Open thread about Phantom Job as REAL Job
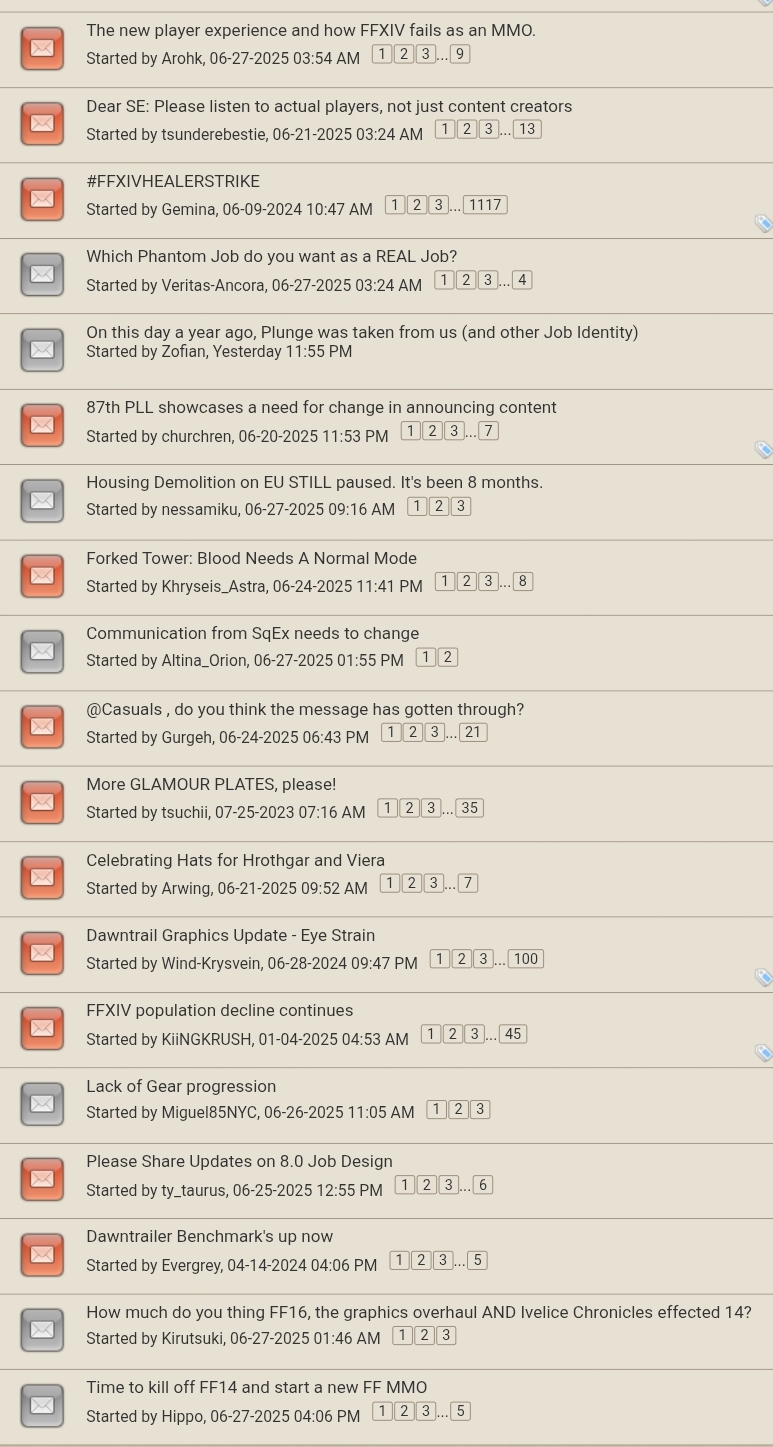The width and height of the screenshot is (773, 1447). coord(271,256)
